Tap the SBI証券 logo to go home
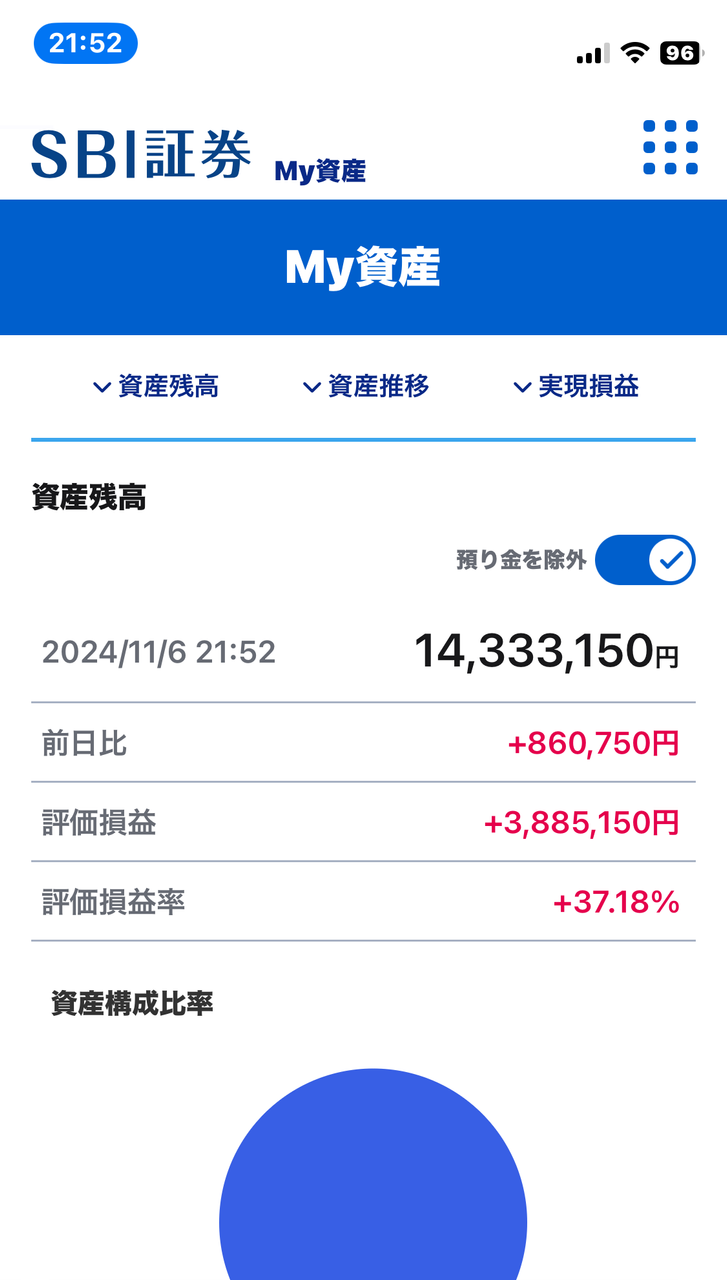Viewport: 727px width, 1280px height. click(141, 153)
